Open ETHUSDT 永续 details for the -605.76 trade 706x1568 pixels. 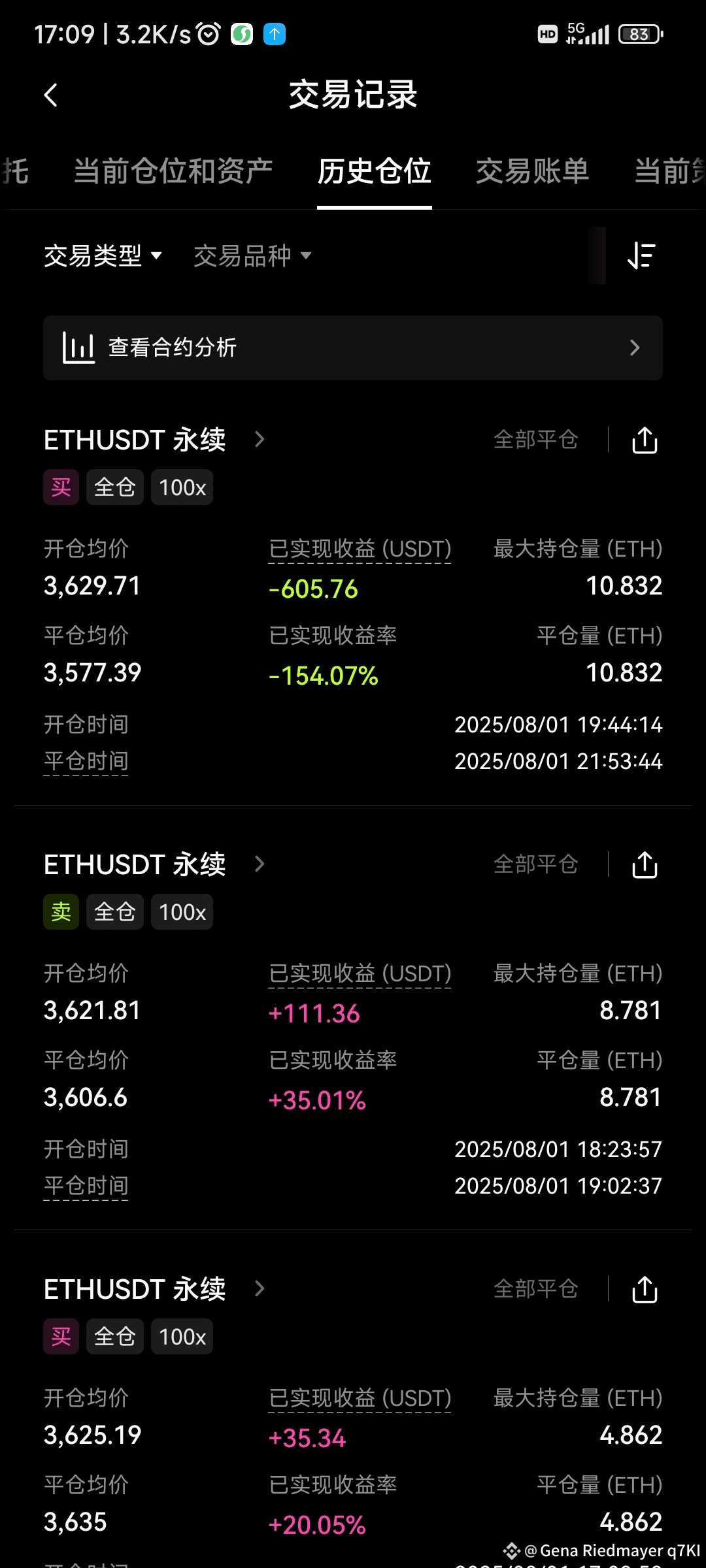pyautogui.click(x=154, y=440)
